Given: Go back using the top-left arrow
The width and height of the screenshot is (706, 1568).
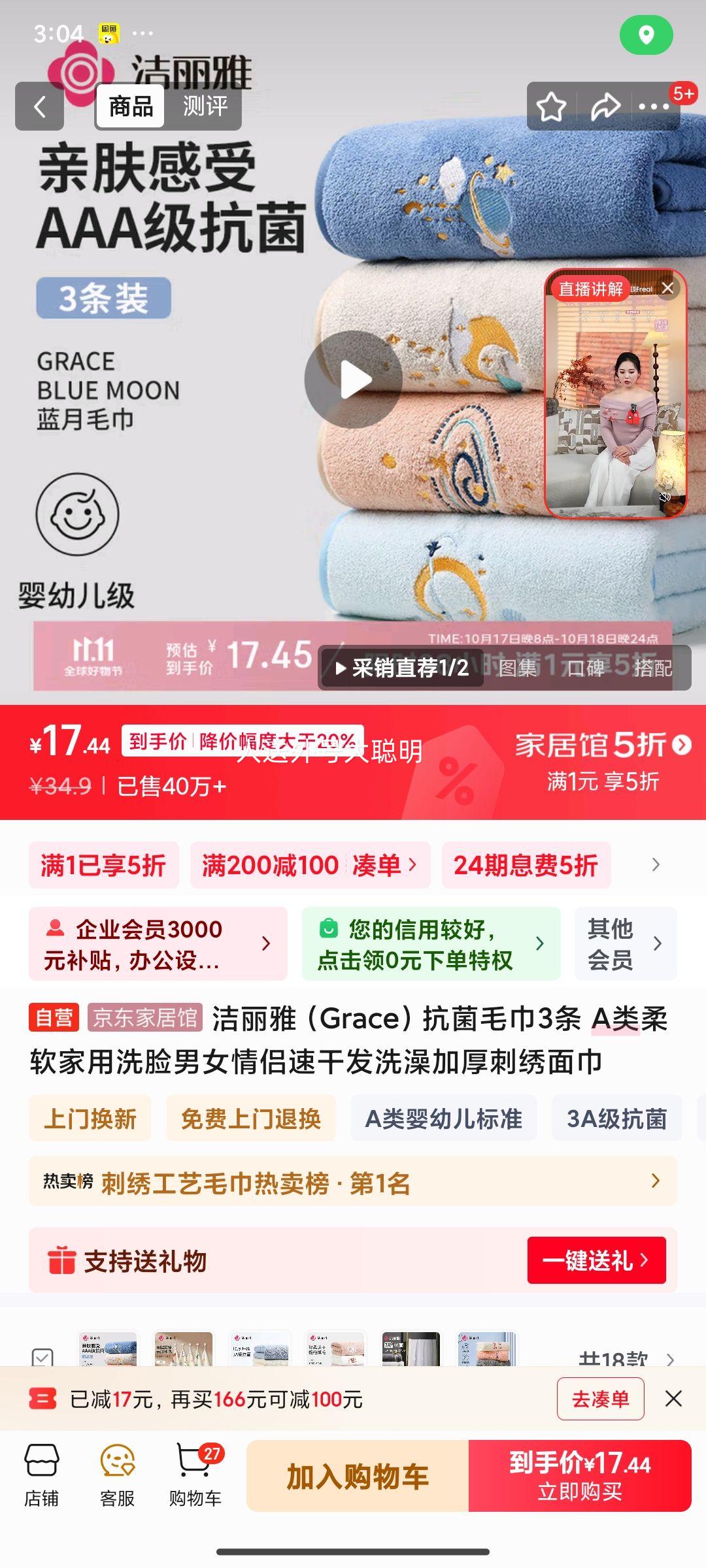Looking at the screenshot, I should (39, 106).
